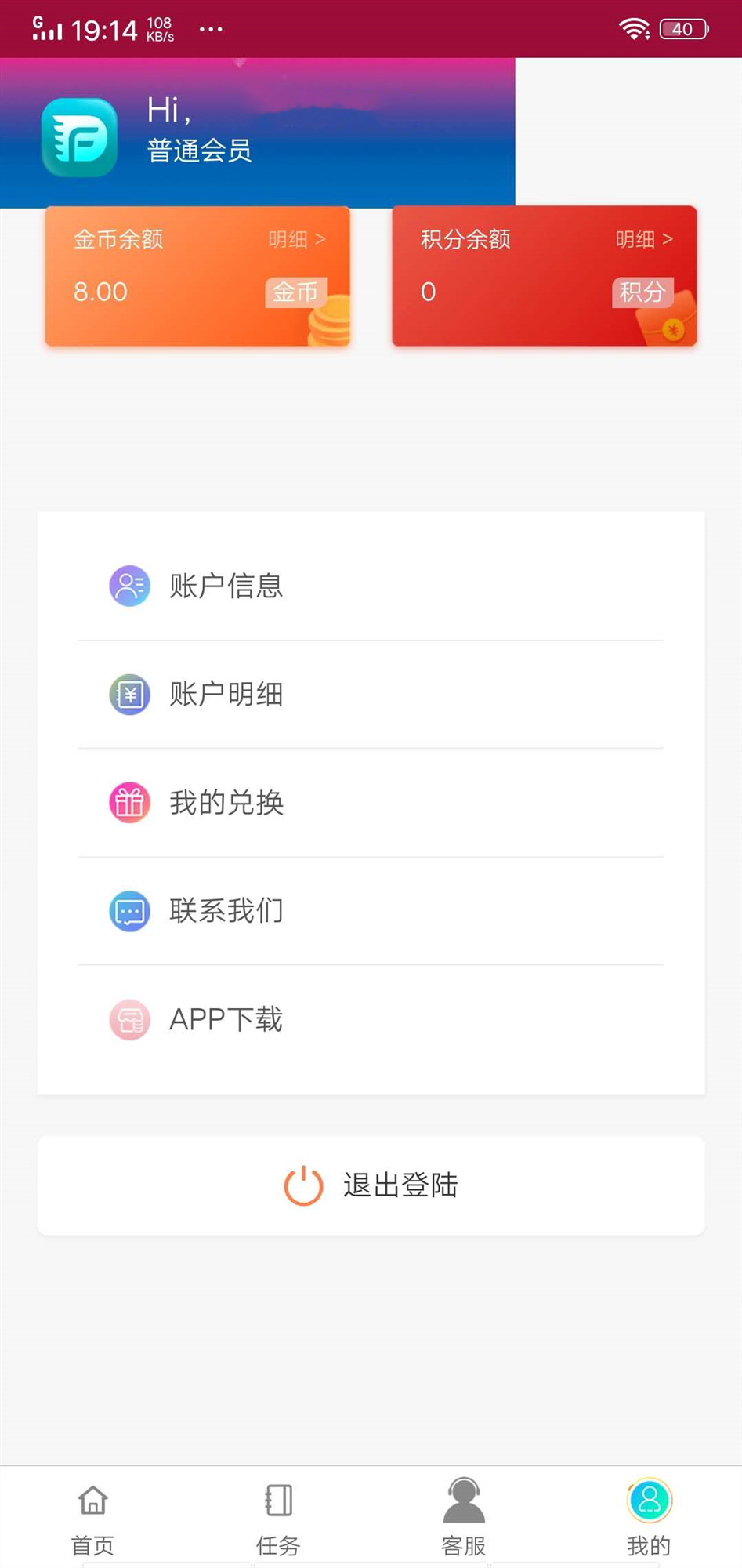Switch to the 首页 tab
The width and height of the screenshot is (742, 1568).
tap(92, 1521)
